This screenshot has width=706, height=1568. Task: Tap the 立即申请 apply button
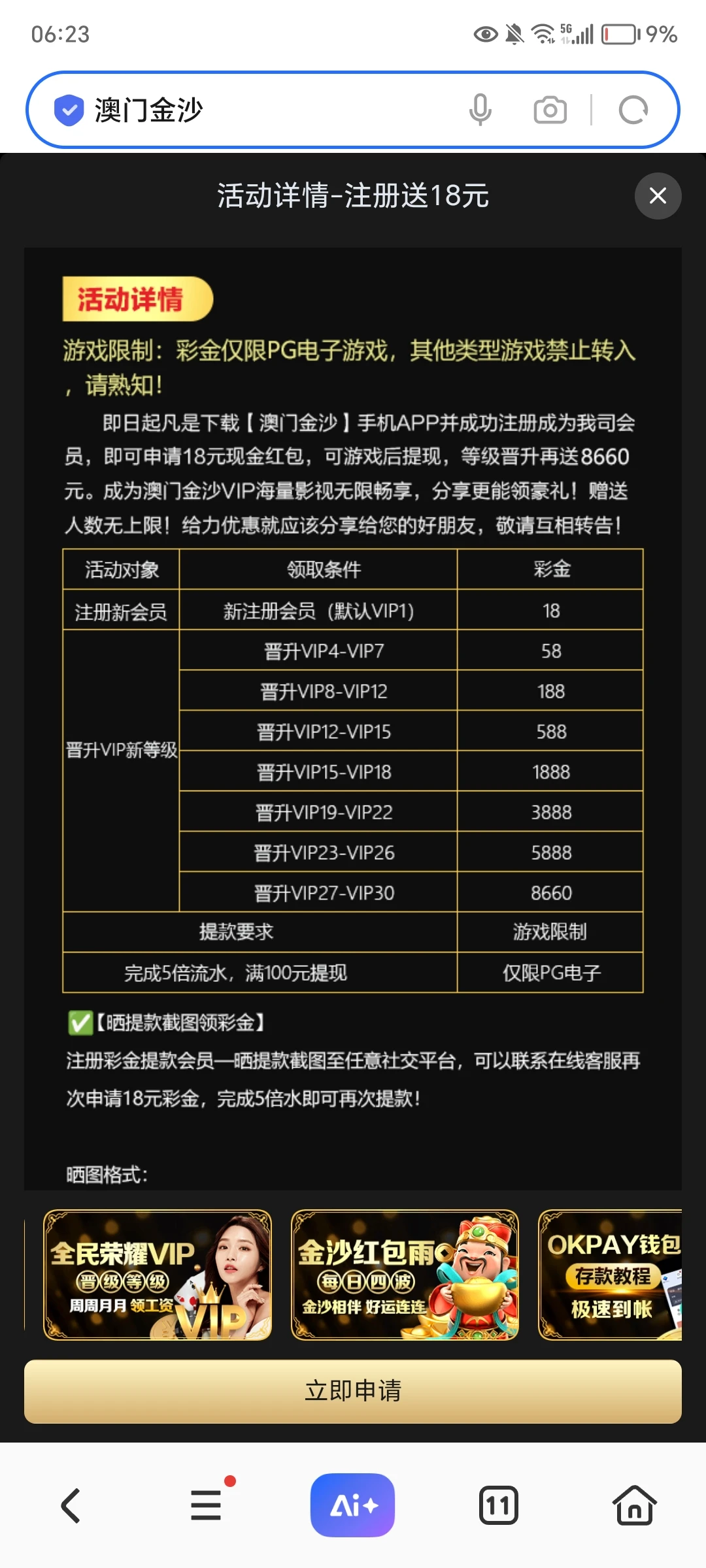353,1391
